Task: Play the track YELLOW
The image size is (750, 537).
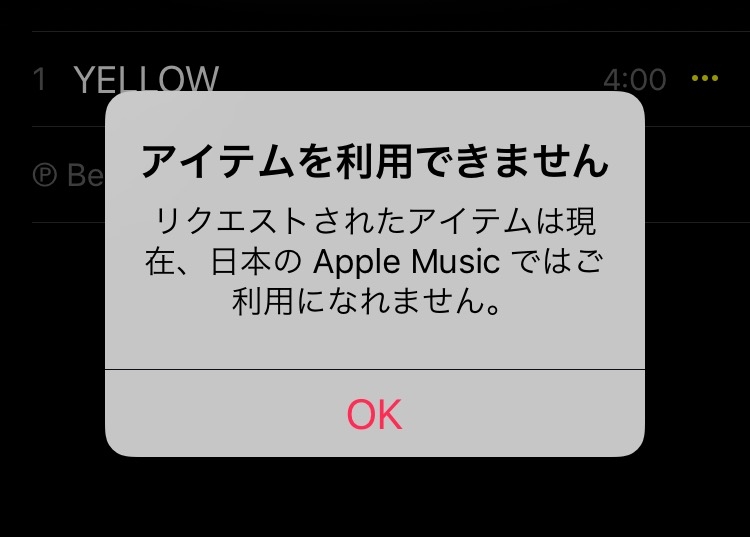Action: [146, 78]
